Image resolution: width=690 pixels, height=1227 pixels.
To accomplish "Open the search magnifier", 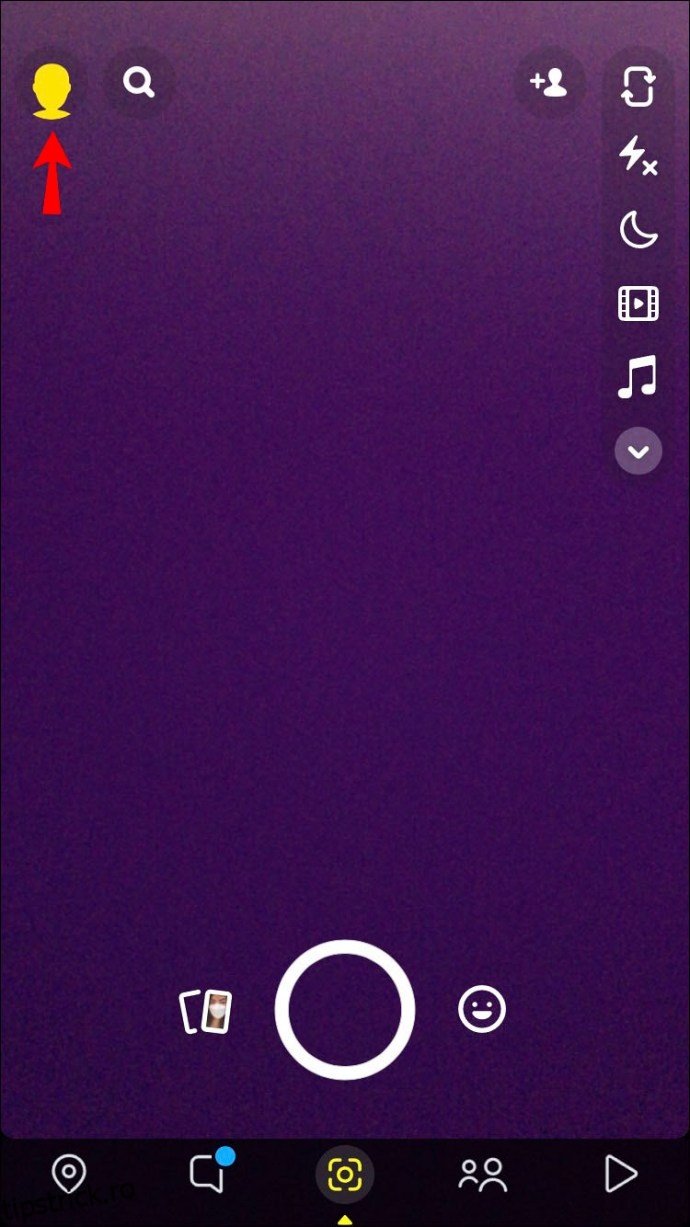I will (x=139, y=83).
